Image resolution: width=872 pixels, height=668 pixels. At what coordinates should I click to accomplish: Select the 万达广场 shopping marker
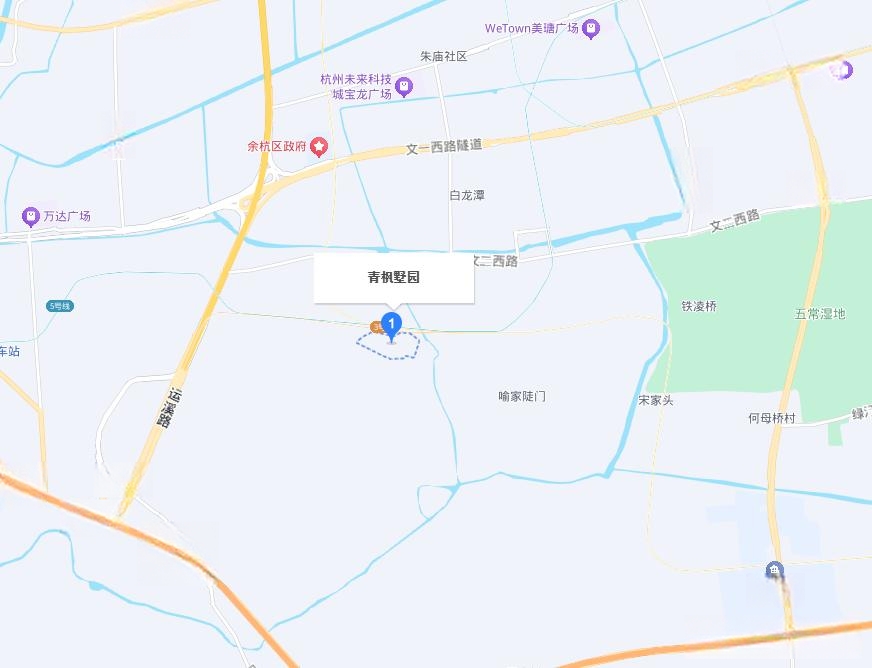[31, 216]
